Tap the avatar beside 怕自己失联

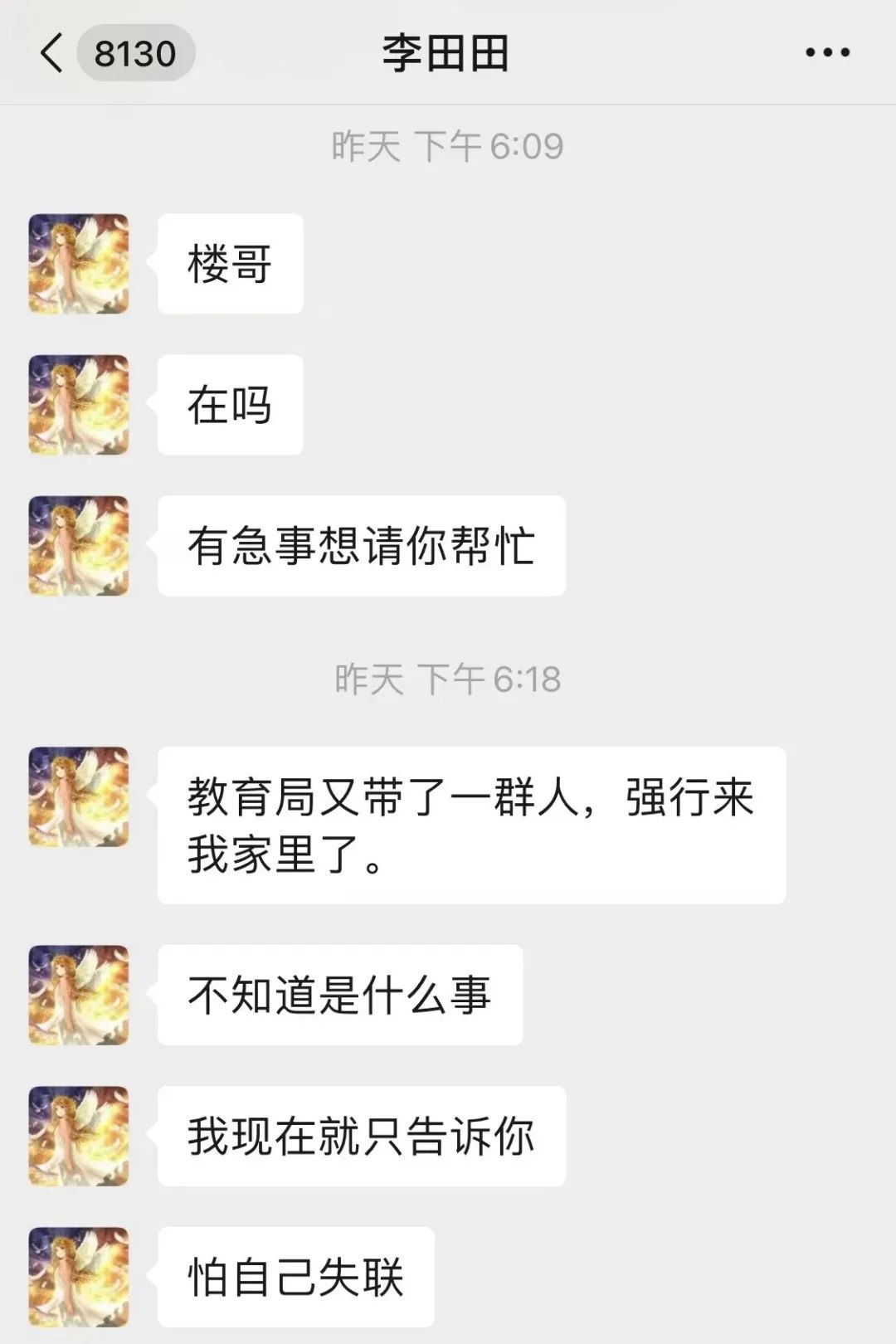tap(79, 1277)
